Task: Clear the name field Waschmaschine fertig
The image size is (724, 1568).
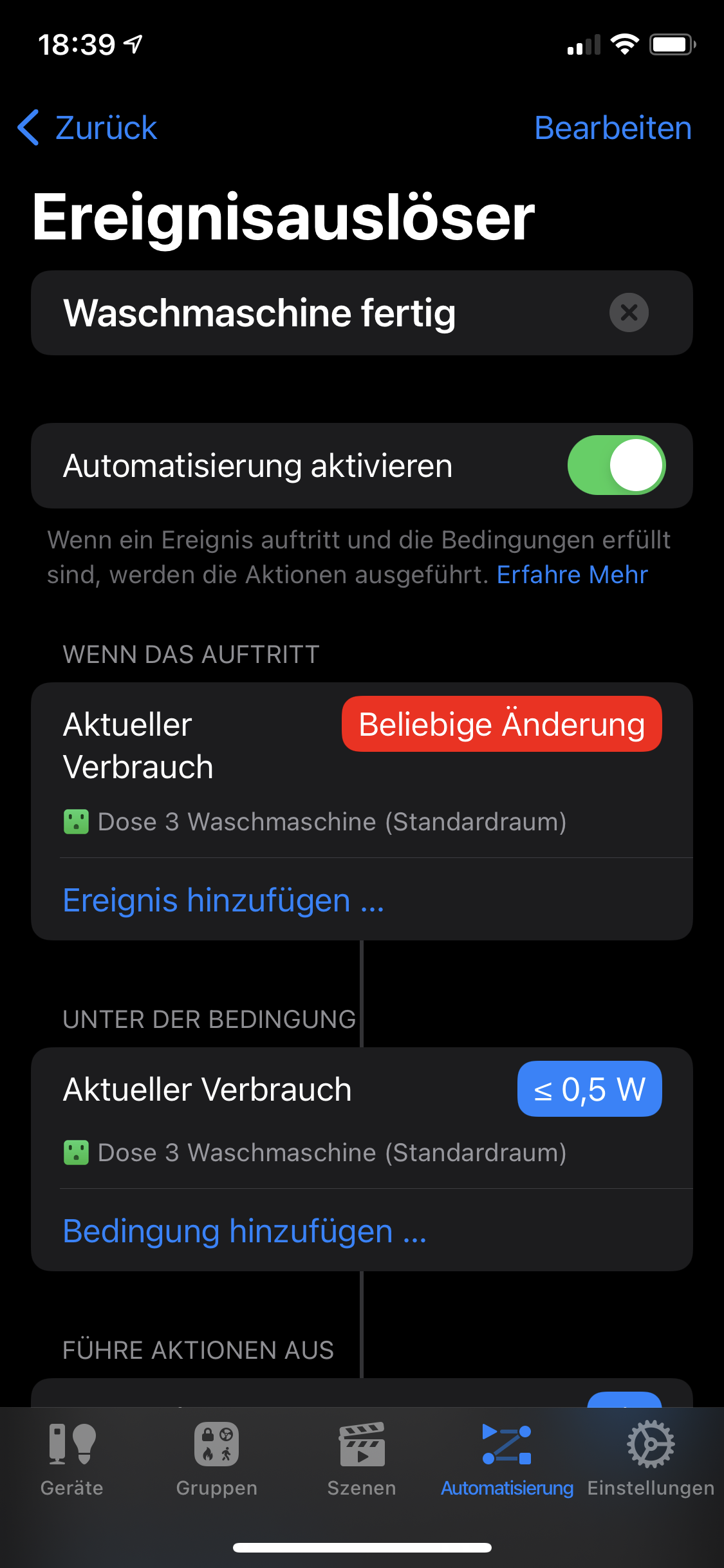Action: point(629,313)
